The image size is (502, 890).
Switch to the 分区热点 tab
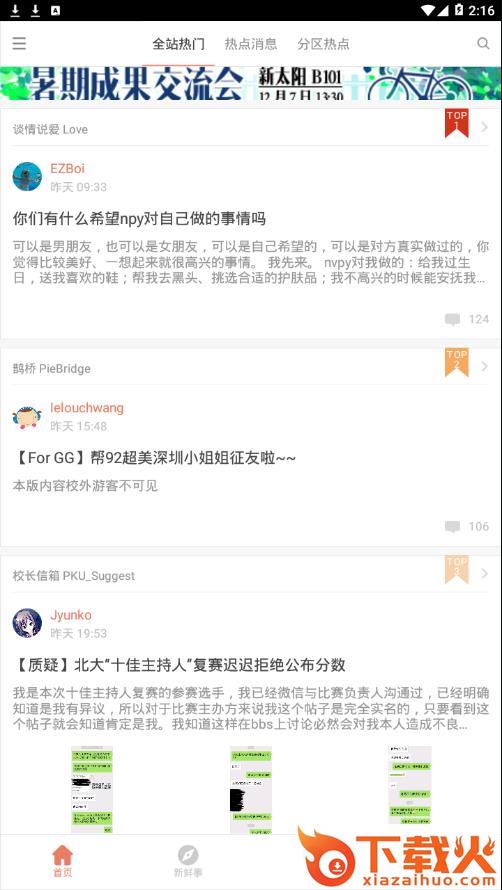coord(323,44)
